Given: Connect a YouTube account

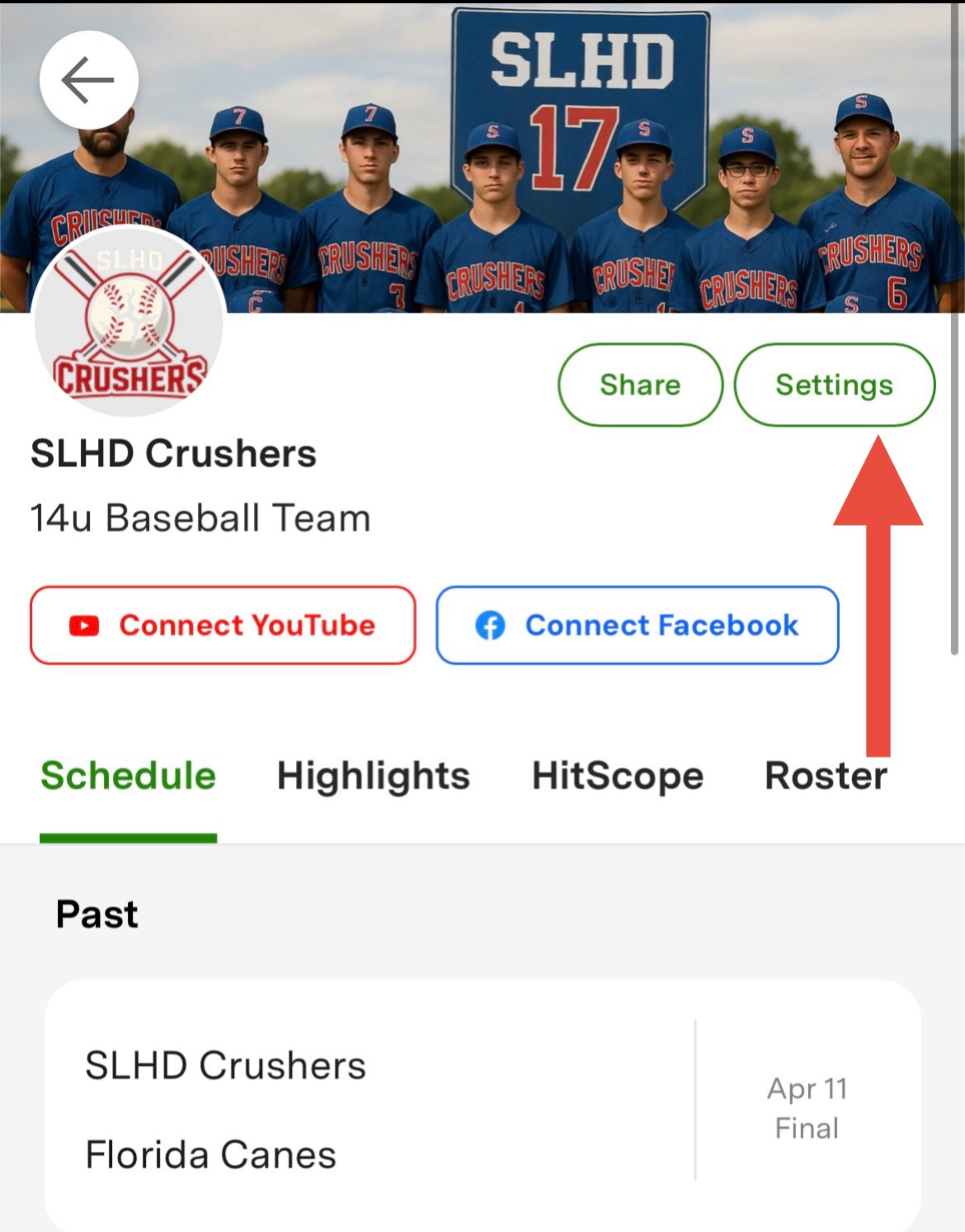Looking at the screenshot, I should tap(223, 625).
